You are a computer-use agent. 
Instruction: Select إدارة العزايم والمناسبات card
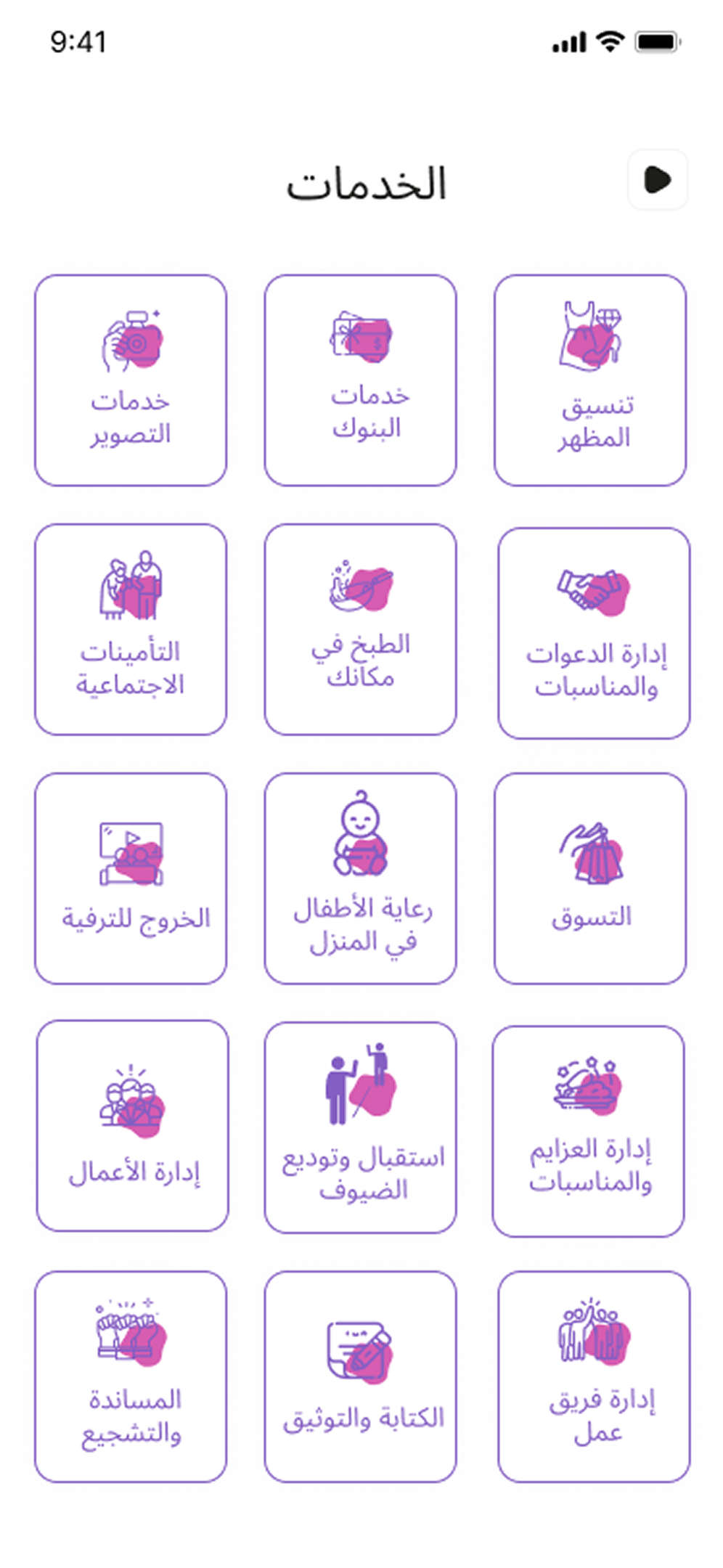click(588, 1131)
